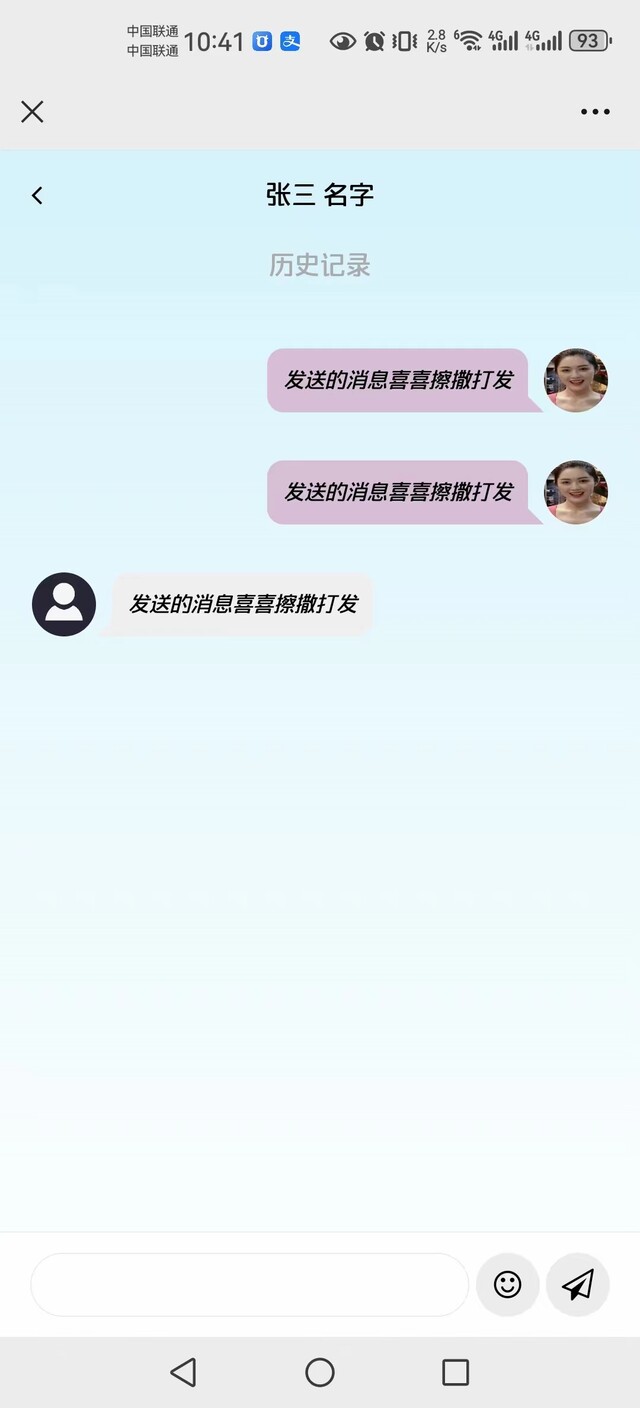Open the recent apps overview
The width and height of the screenshot is (640, 1408).
pyautogui.click(x=455, y=1372)
